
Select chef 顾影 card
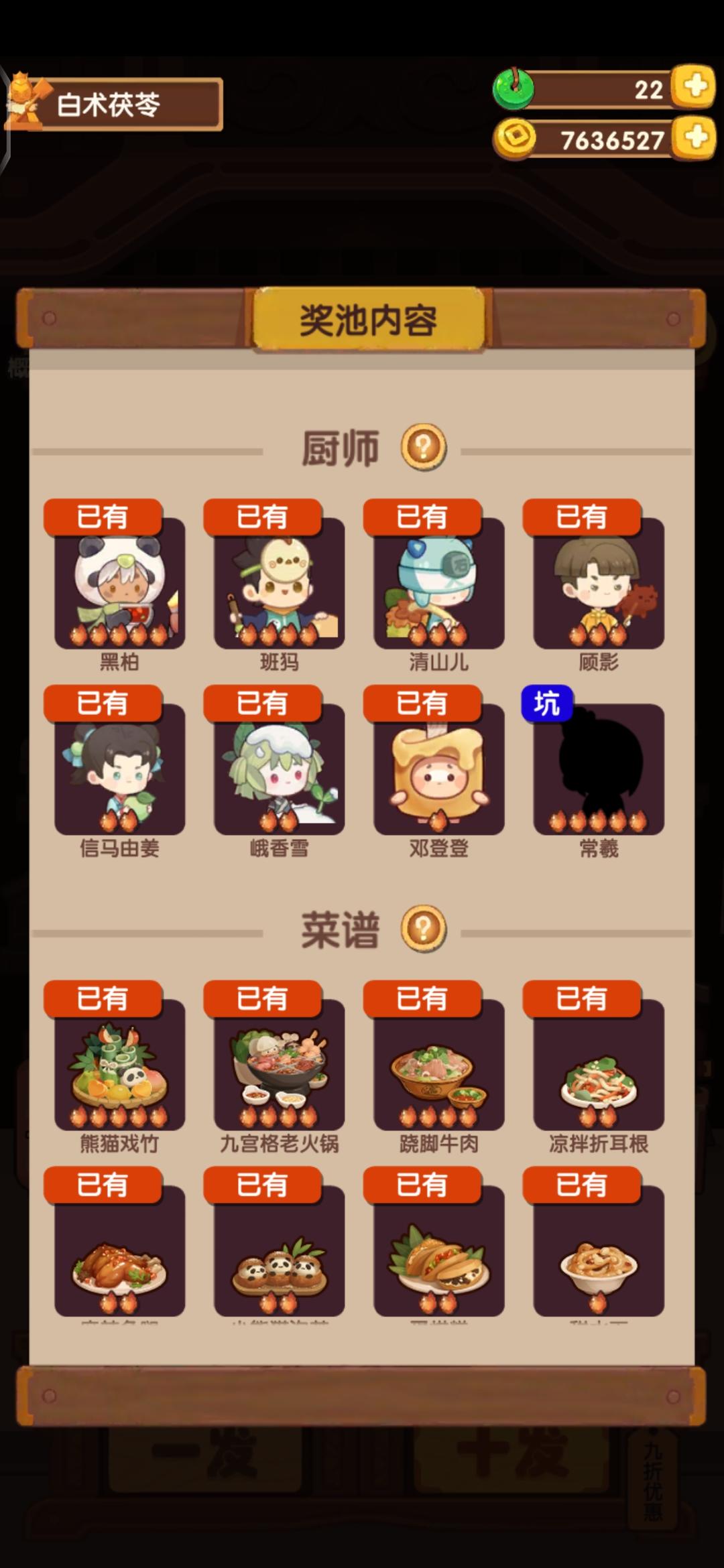pyautogui.click(x=598, y=584)
